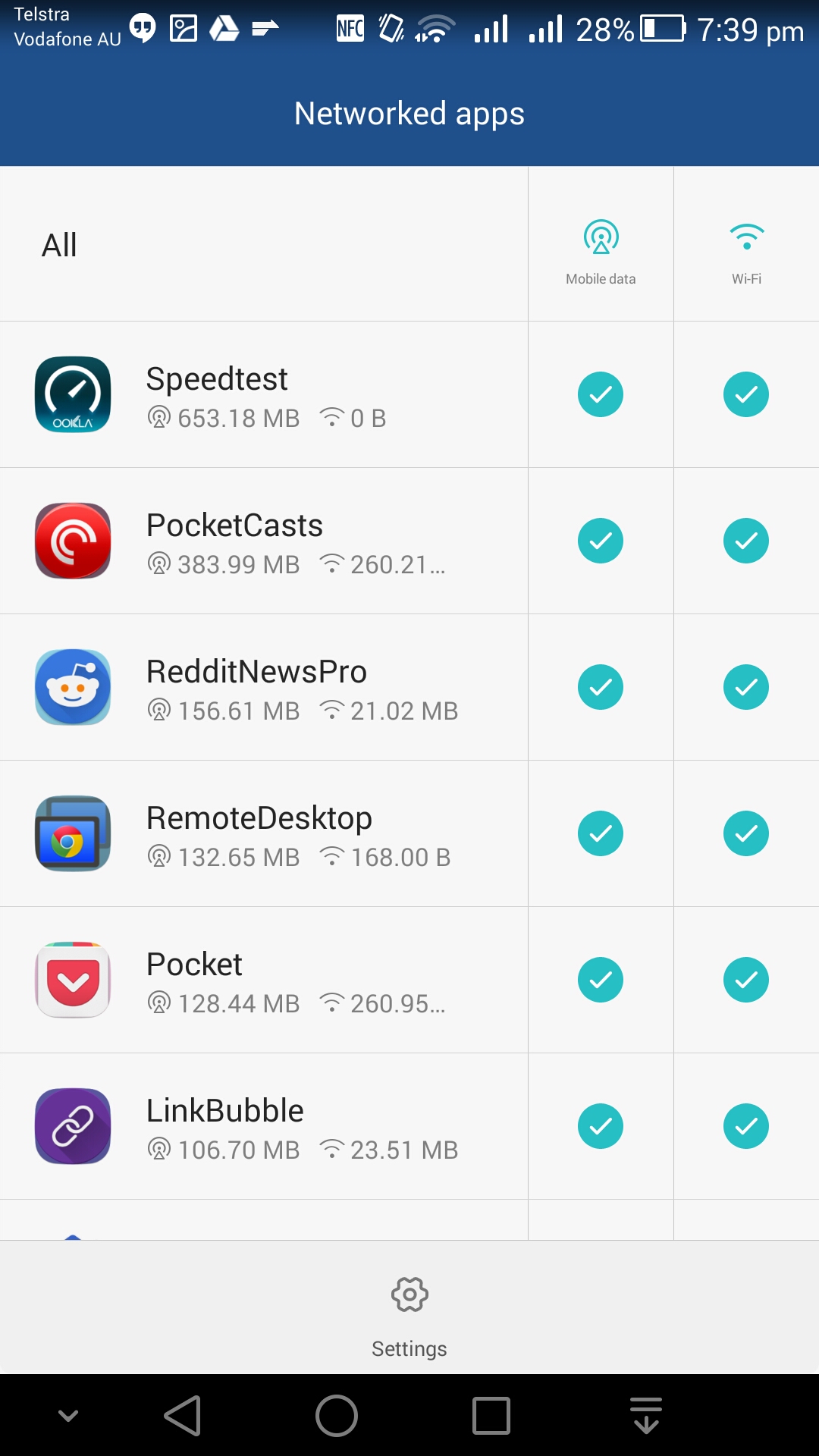Viewport: 819px width, 1456px height.
Task: Disable mobile data for PocketCasts
Action: [x=601, y=541]
